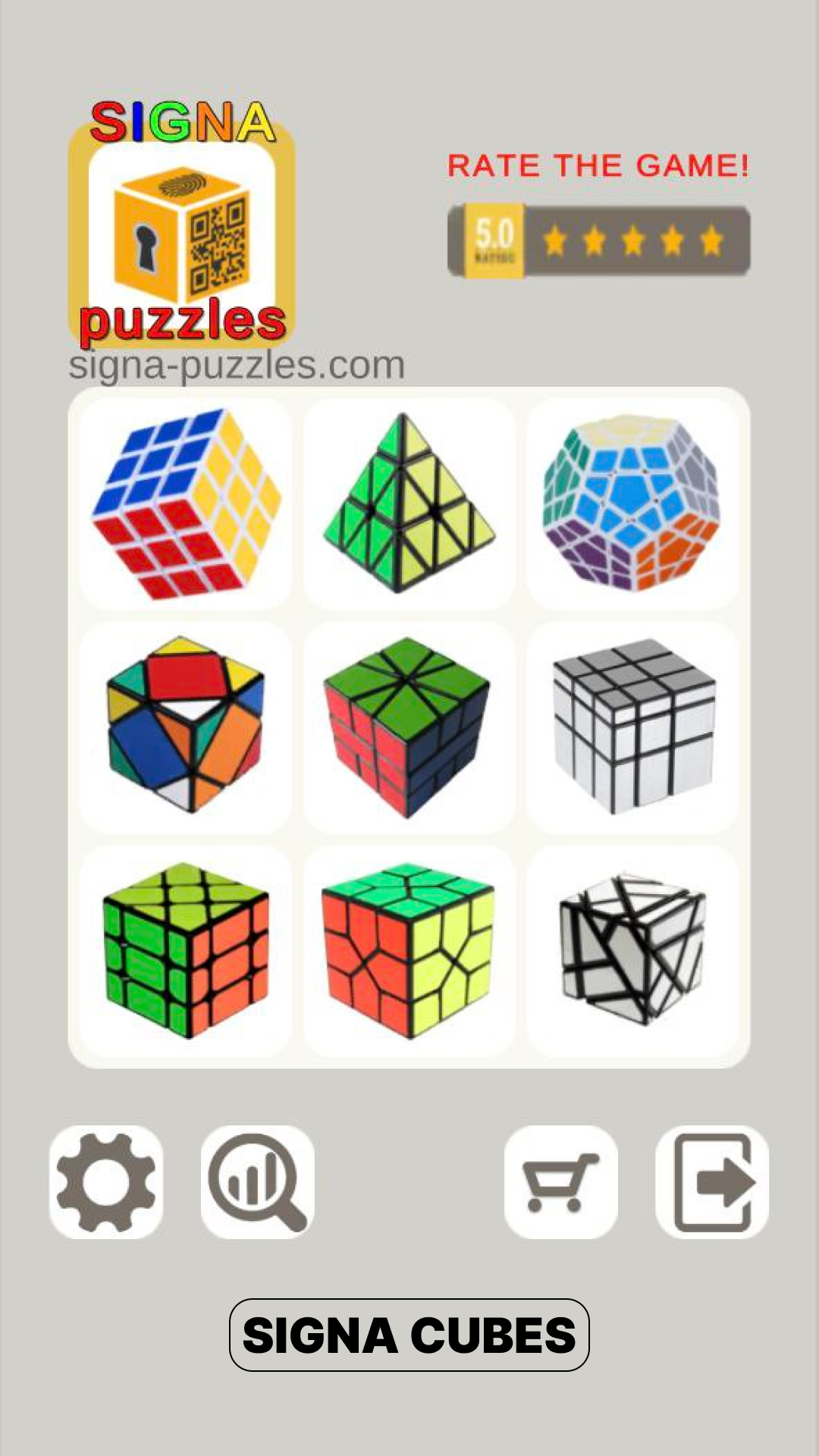
Task: Open the multicolor skewb-style cube
Action: pyautogui.click(x=186, y=726)
